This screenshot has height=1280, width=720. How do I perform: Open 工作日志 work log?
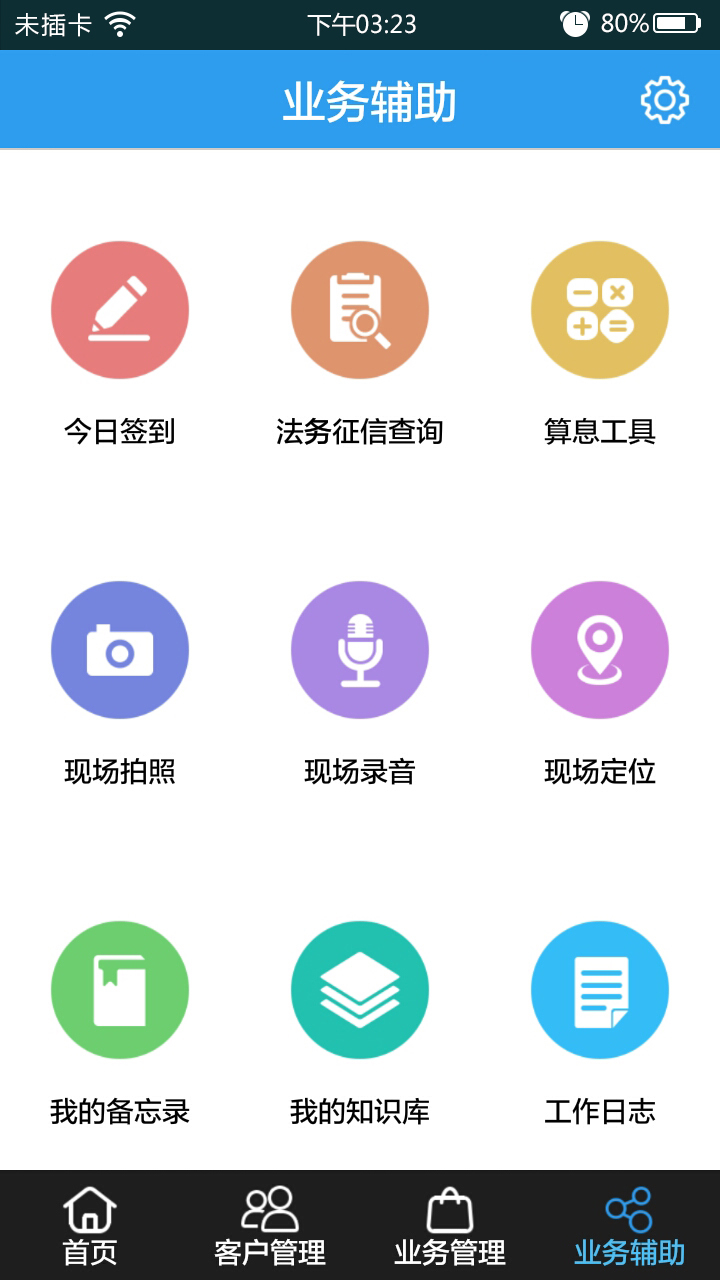(600, 990)
